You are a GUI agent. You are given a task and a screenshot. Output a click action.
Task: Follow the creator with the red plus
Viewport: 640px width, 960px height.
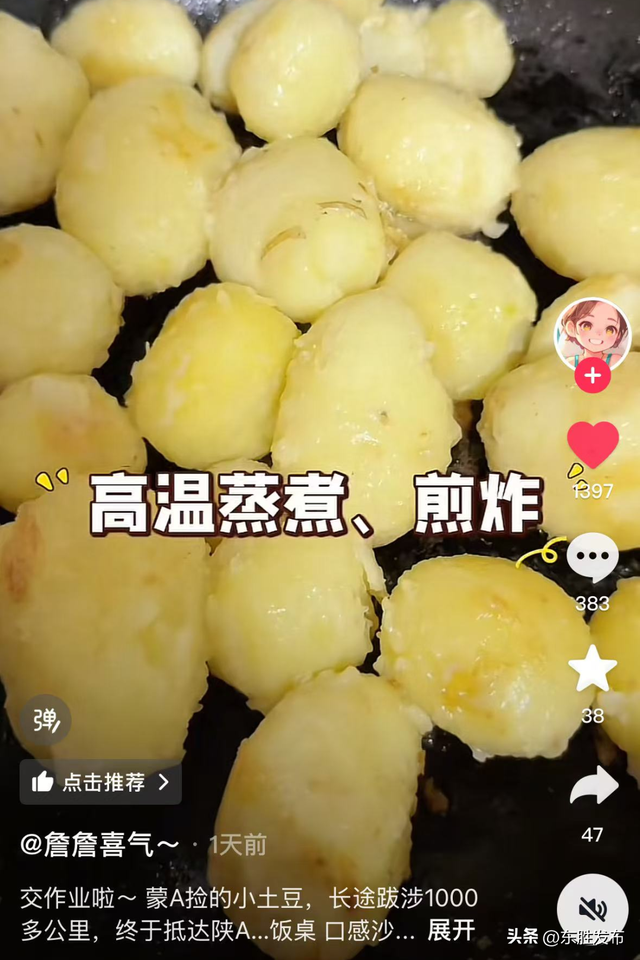coord(592,376)
